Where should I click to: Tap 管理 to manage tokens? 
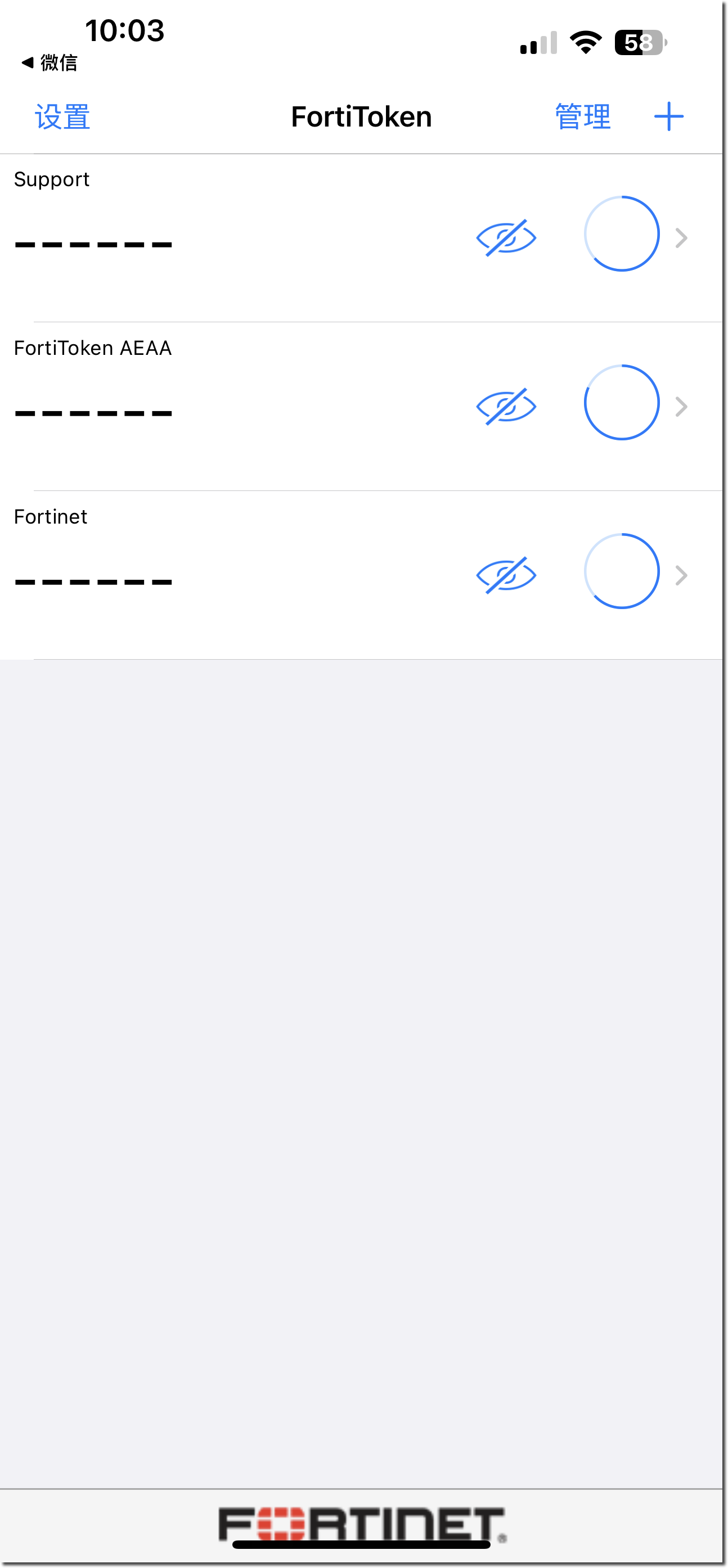(582, 116)
